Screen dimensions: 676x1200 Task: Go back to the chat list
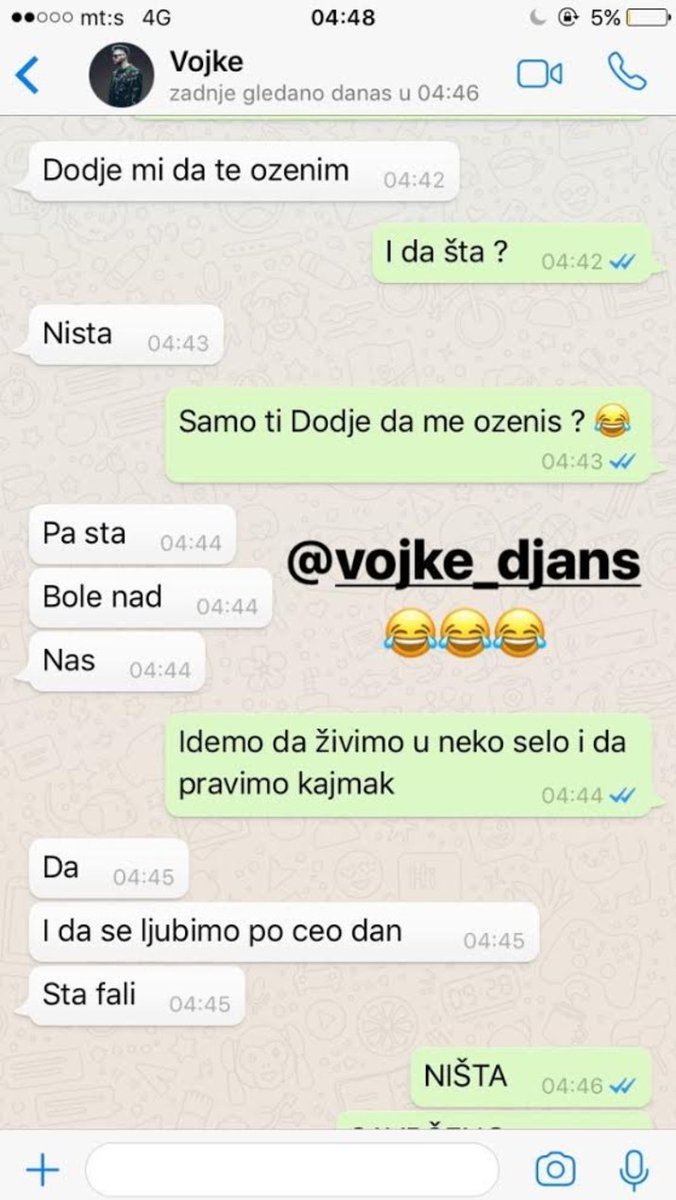[x=28, y=76]
